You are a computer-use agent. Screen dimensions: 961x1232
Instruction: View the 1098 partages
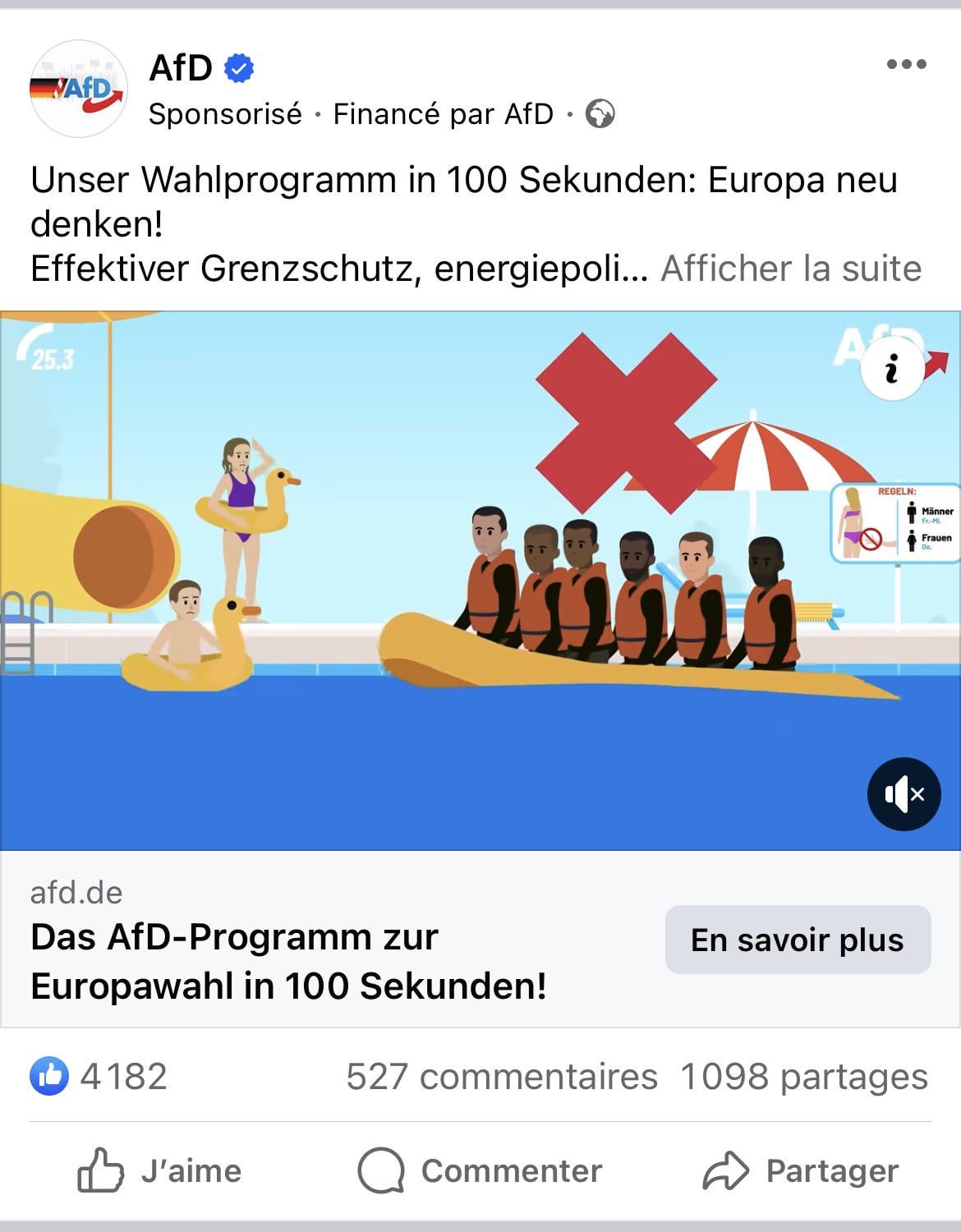point(804,1076)
